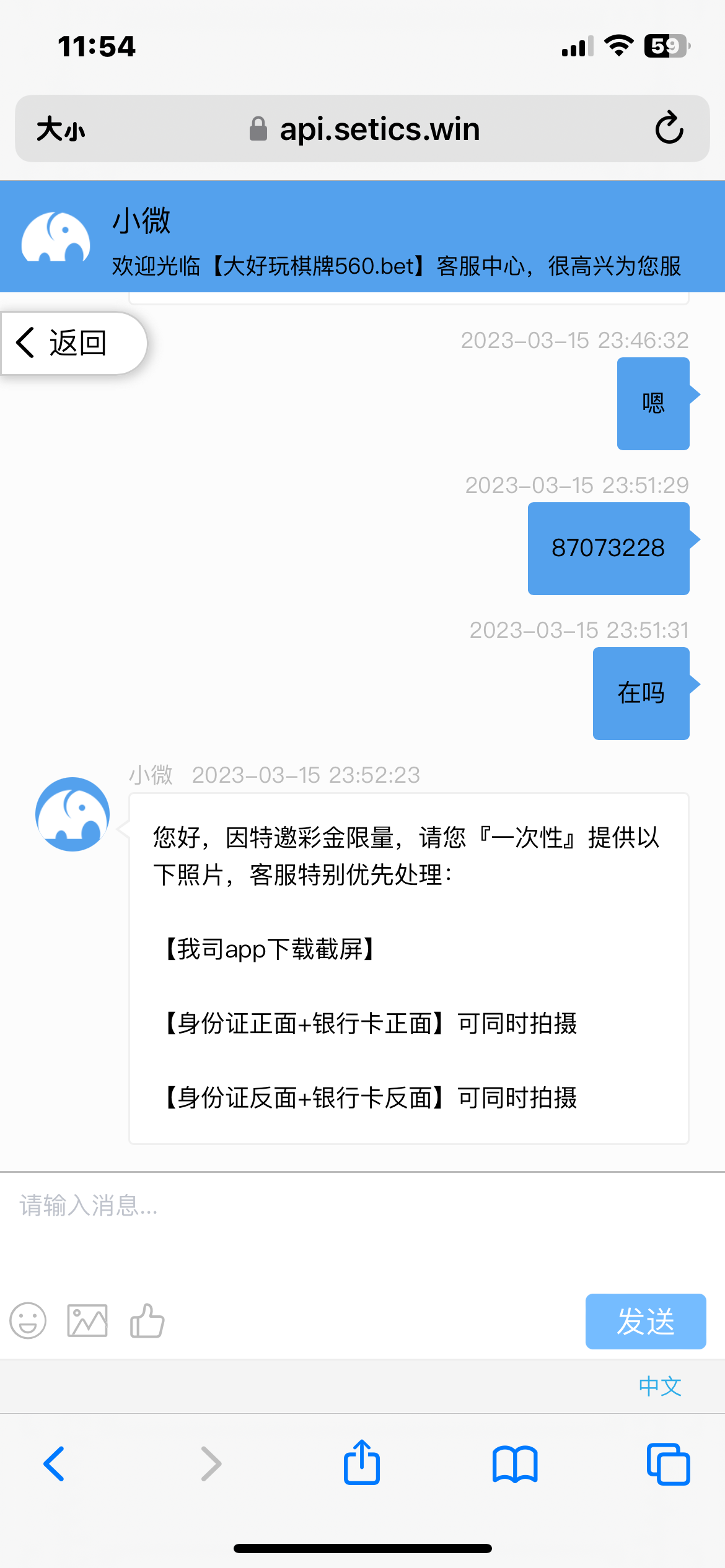This screenshot has height=1568, width=725.
Task: Show all open Safari tabs
Action: 668,1464
